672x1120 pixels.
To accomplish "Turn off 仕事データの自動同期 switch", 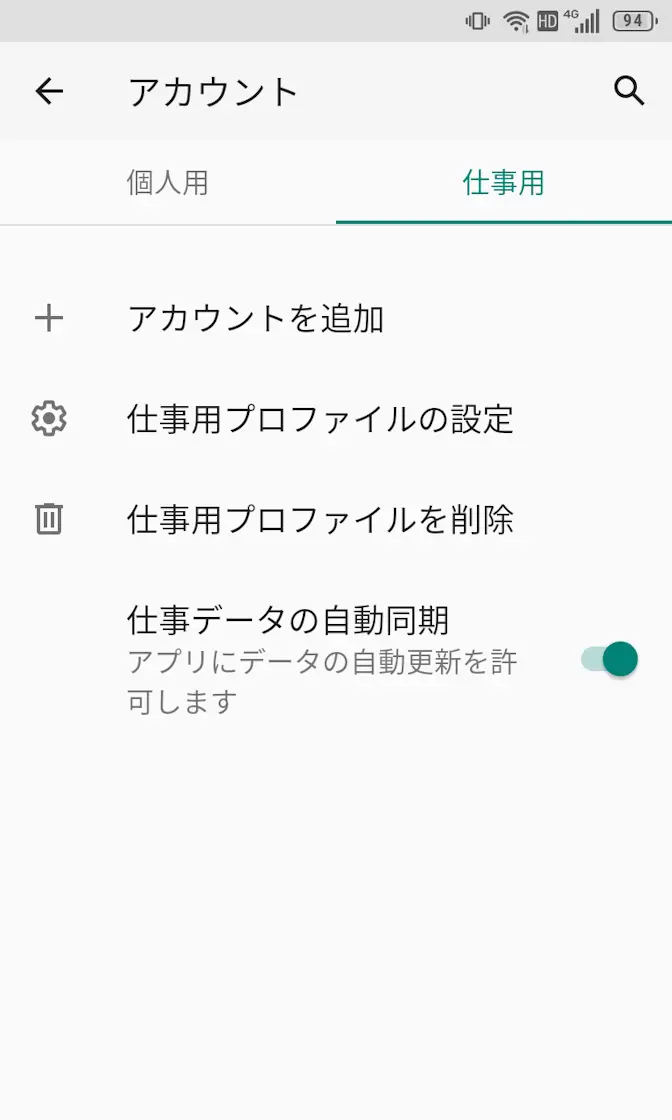I will coord(609,659).
